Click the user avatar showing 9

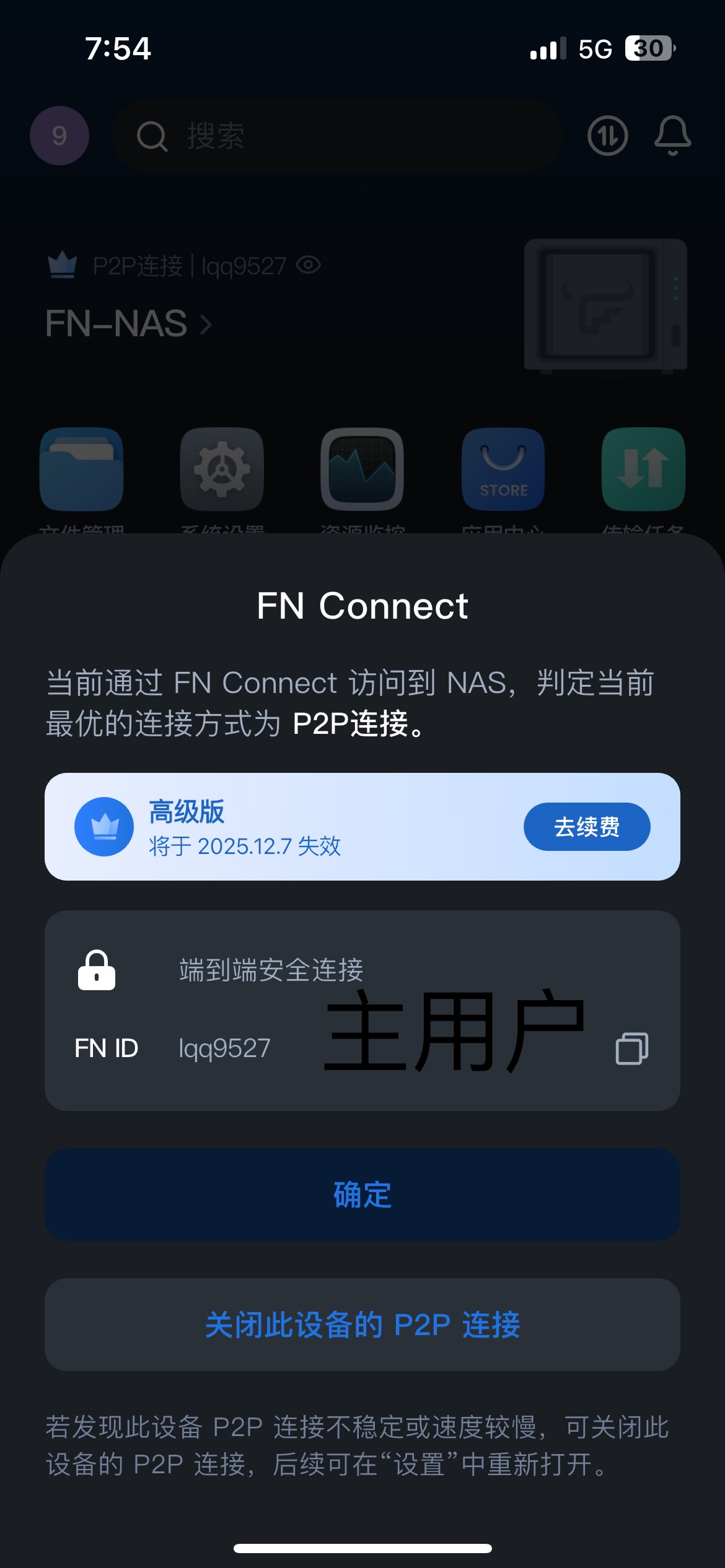(x=59, y=136)
